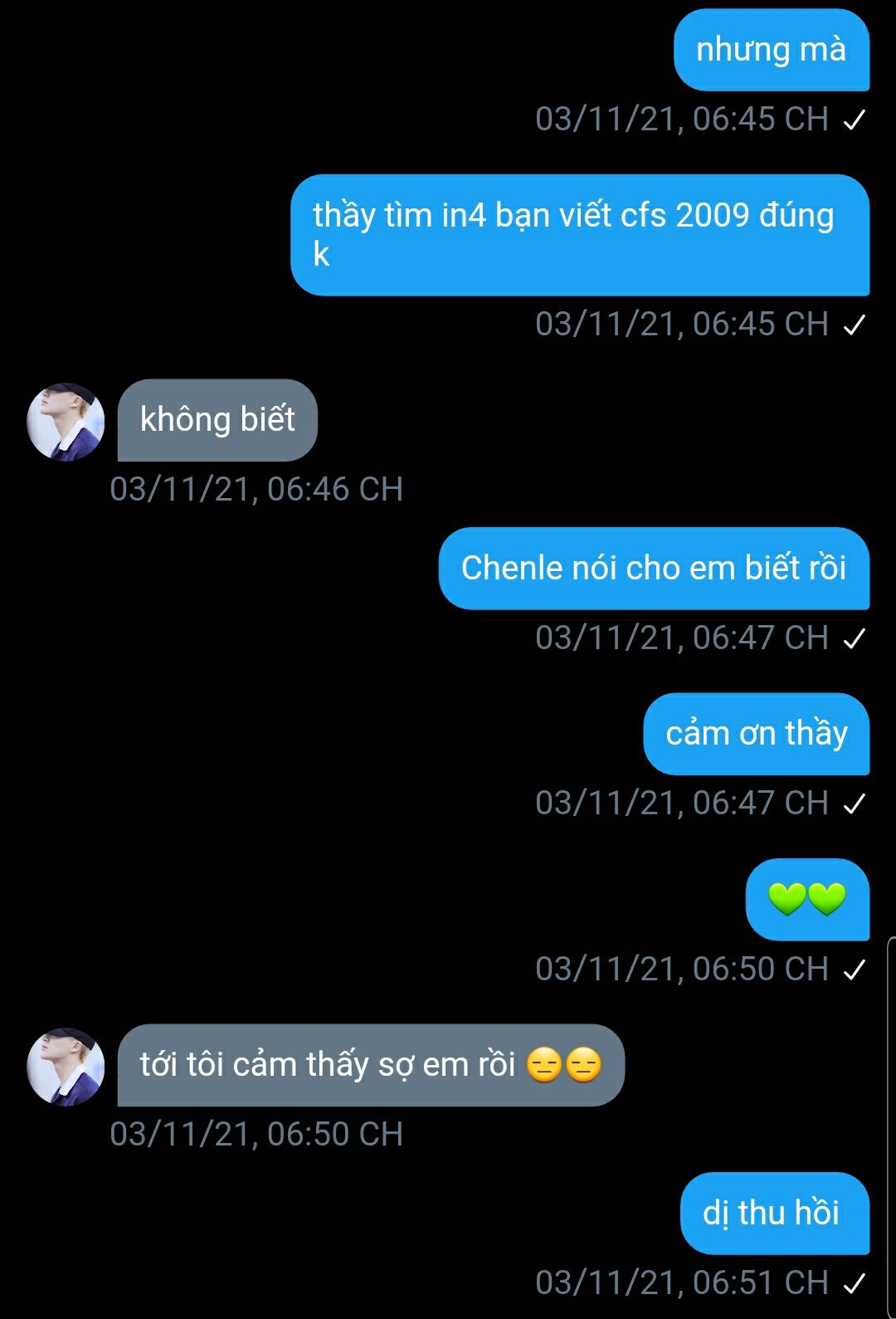Image resolution: width=896 pixels, height=1319 pixels.
Task: Select the "Chenle nói cho em biết rồi" message
Action: pyautogui.click(x=653, y=569)
